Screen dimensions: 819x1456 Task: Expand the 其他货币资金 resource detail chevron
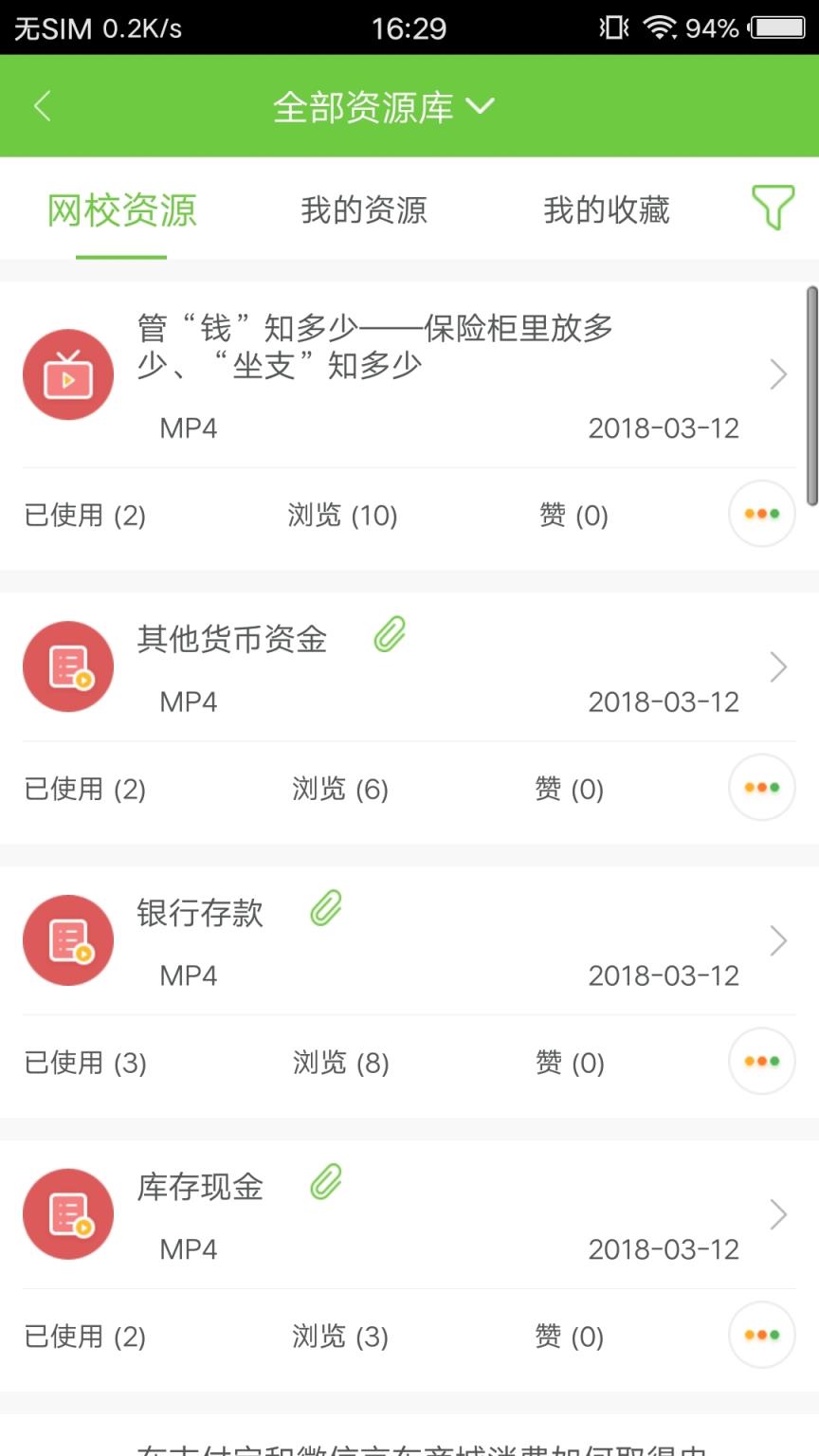(779, 665)
